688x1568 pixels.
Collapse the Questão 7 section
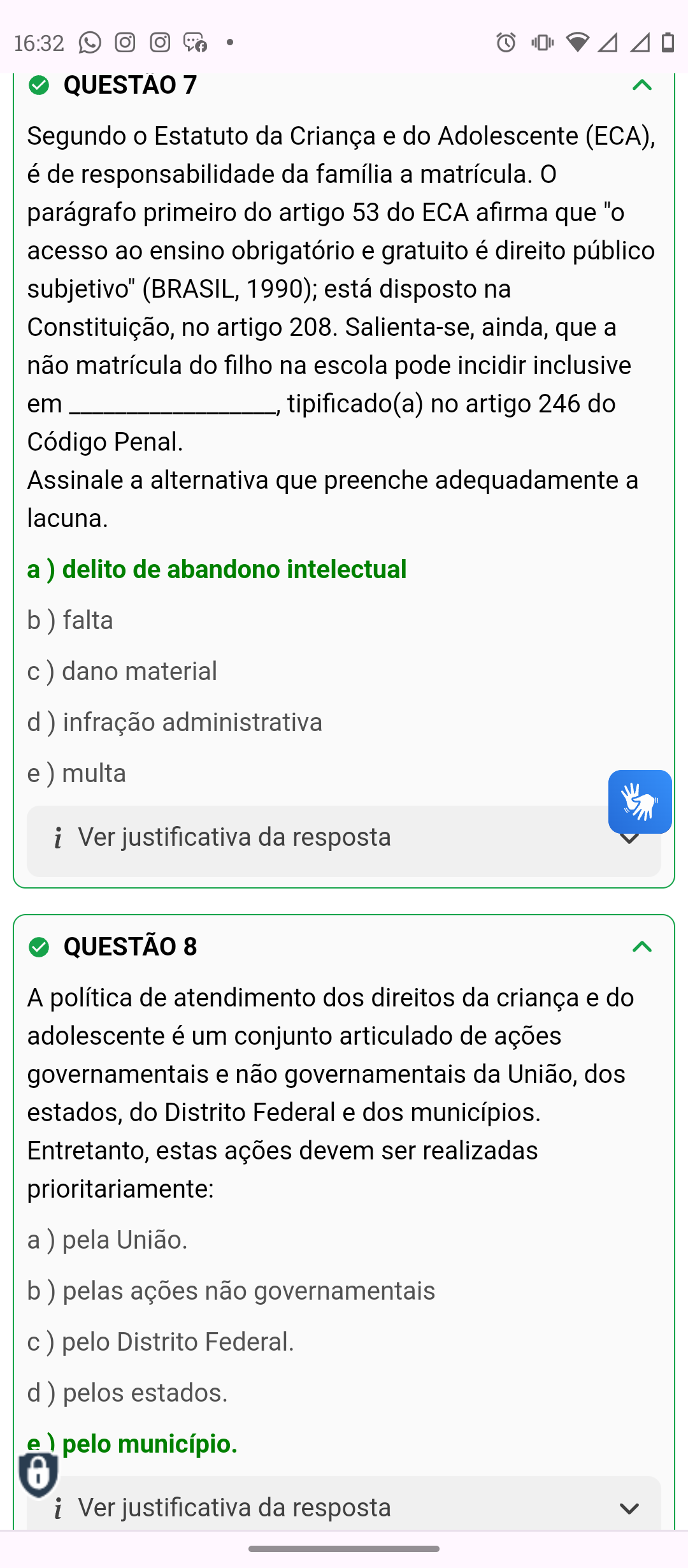(x=641, y=85)
